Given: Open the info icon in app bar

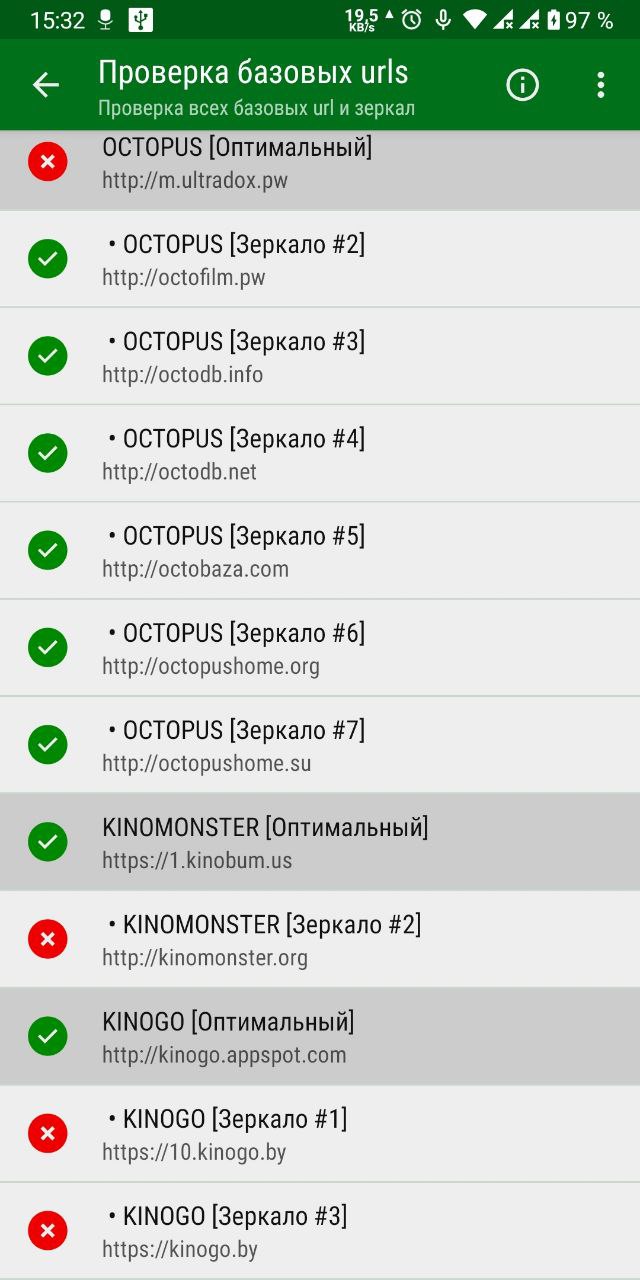Looking at the screenshot, I should click(x=522, y=85).
